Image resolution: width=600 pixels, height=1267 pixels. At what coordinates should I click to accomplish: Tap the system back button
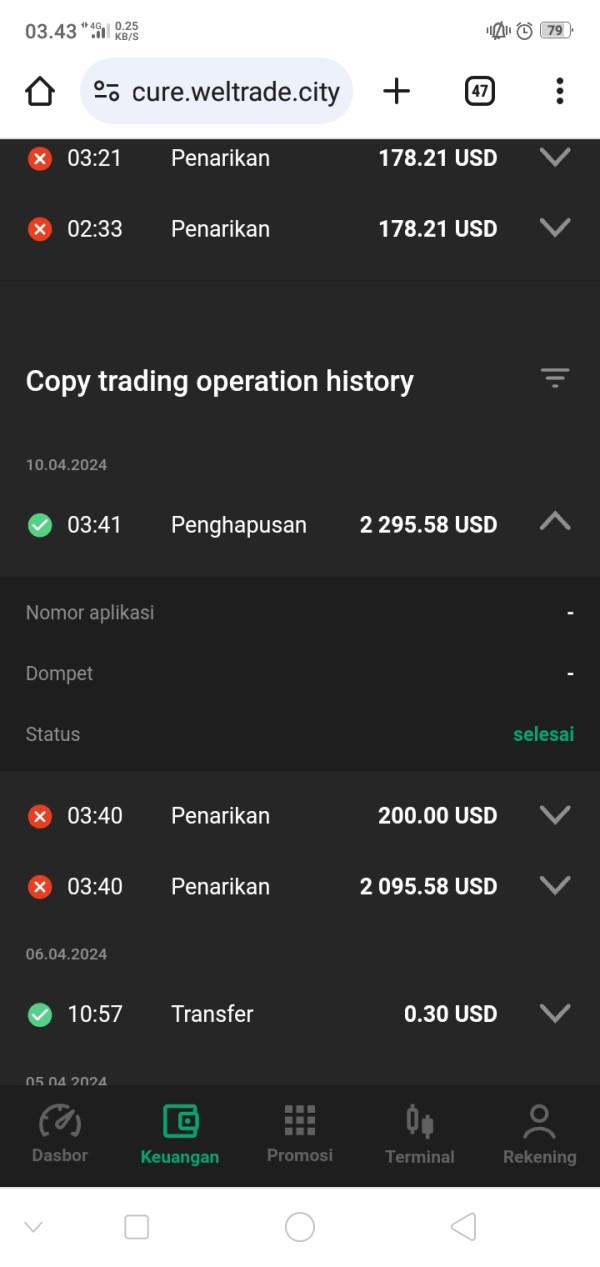click(463, 1227)
